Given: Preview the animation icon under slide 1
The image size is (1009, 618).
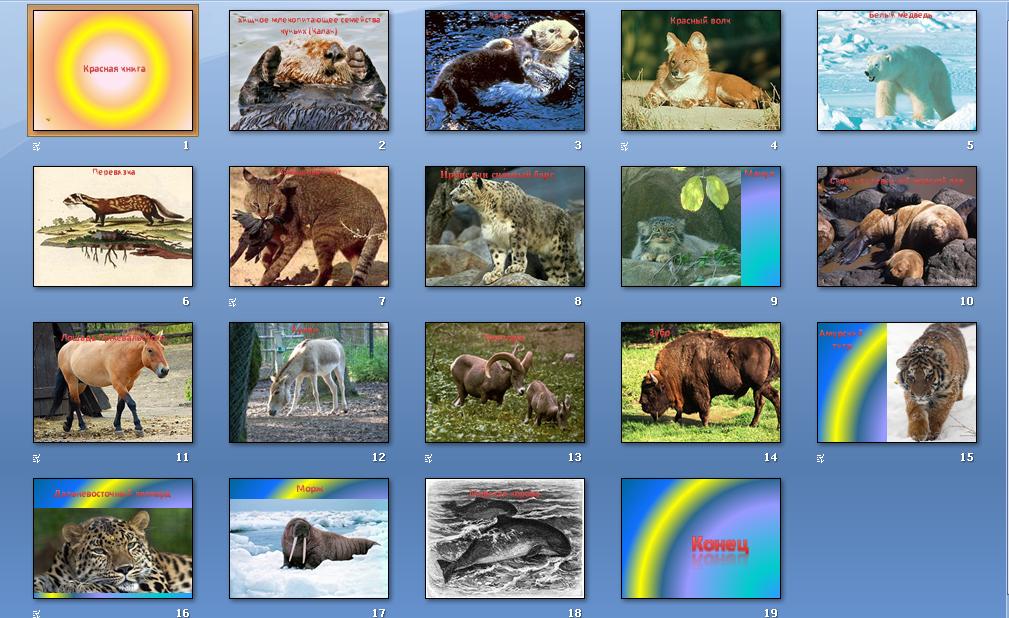Looking at the screenshot, I should pyautogui.click(x=37, y=146).
